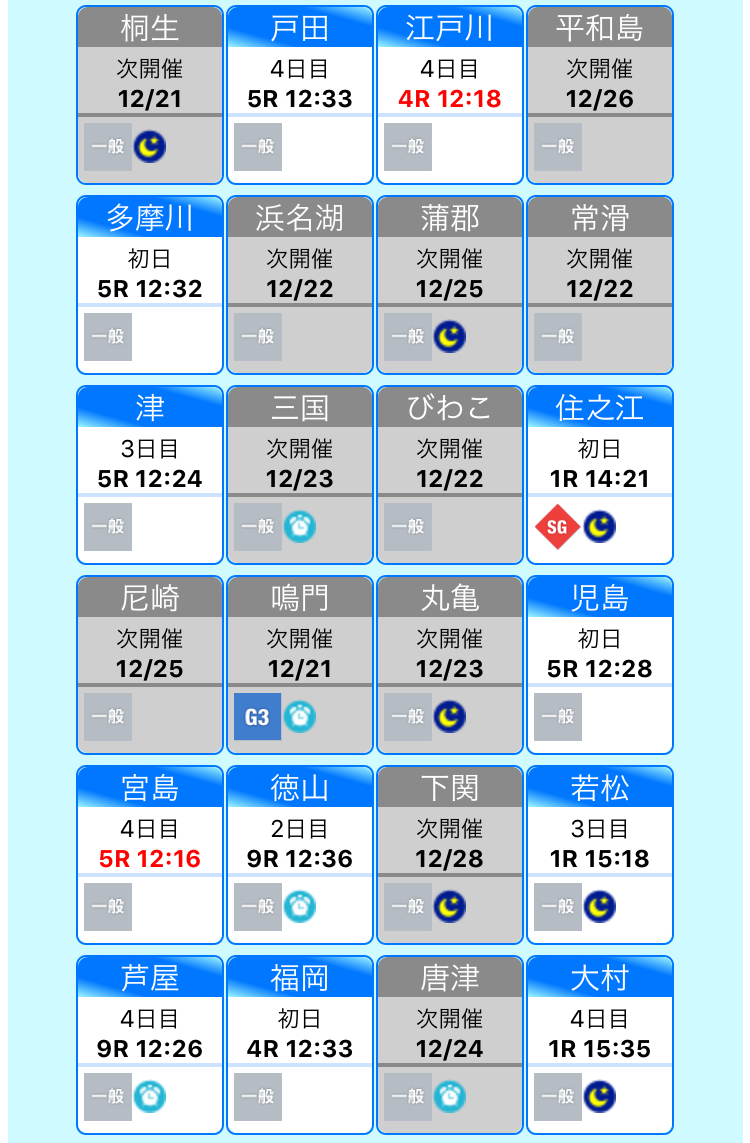The width and height of the screenshot is (750, 1143).
Task: View the 芦屋 9R 12:26 card
Action: [x=150, y=1045]
